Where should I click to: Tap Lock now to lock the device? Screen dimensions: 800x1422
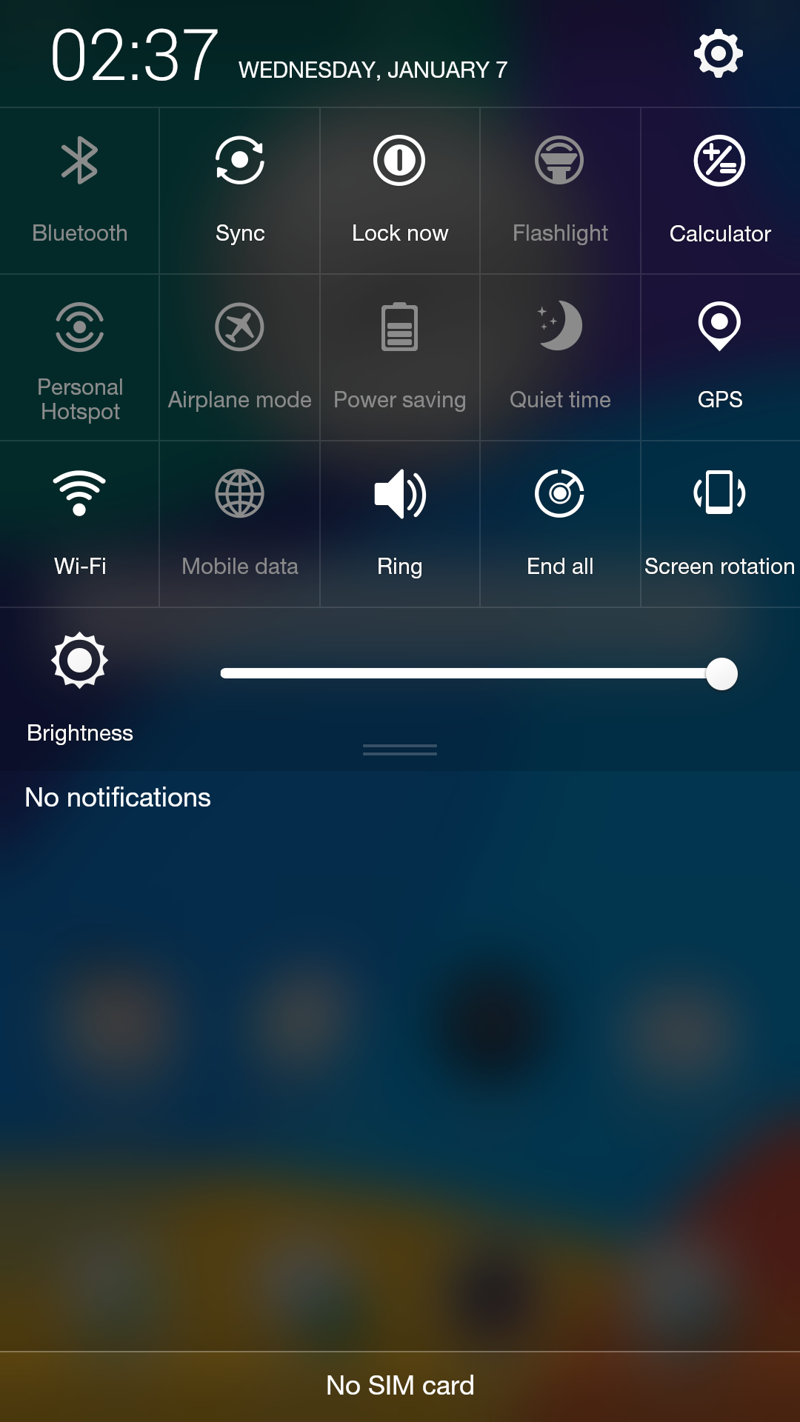coord(400,191)
